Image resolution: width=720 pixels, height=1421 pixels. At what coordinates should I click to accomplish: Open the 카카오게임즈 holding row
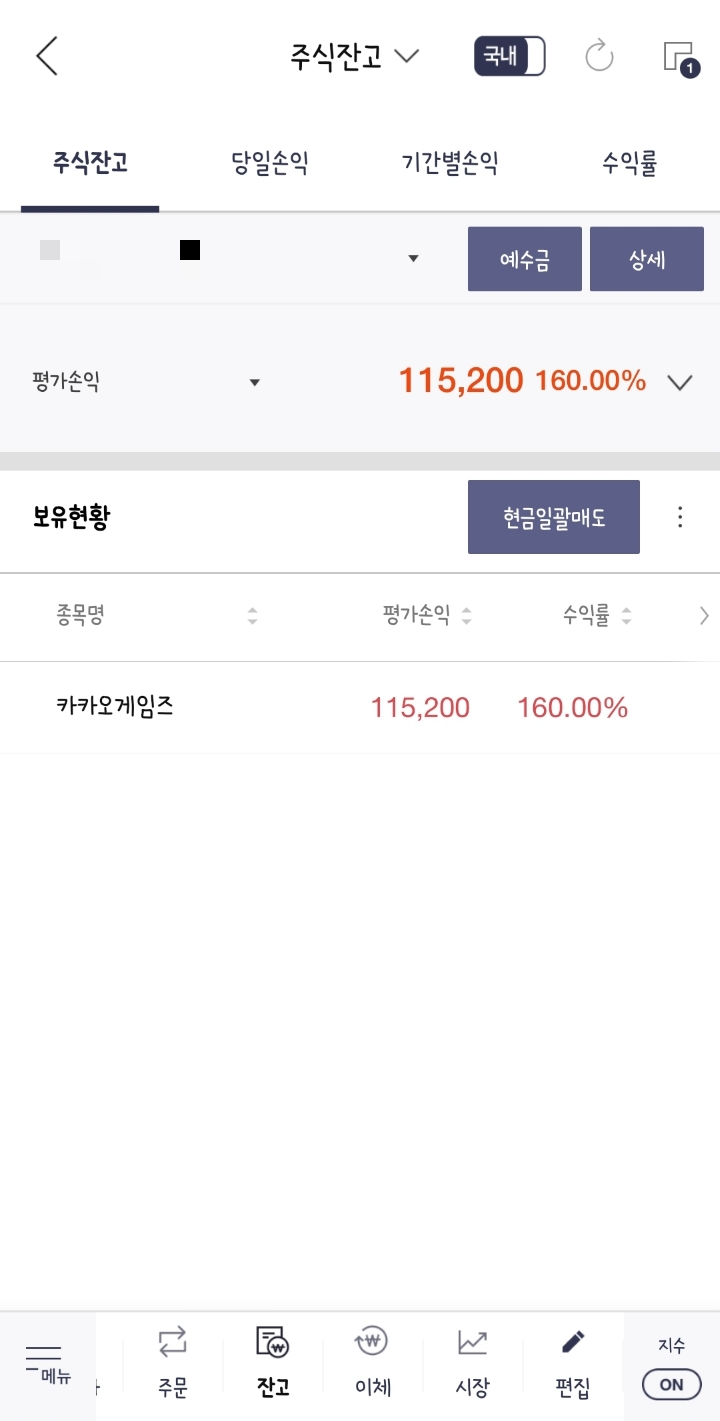click(360, 708)
